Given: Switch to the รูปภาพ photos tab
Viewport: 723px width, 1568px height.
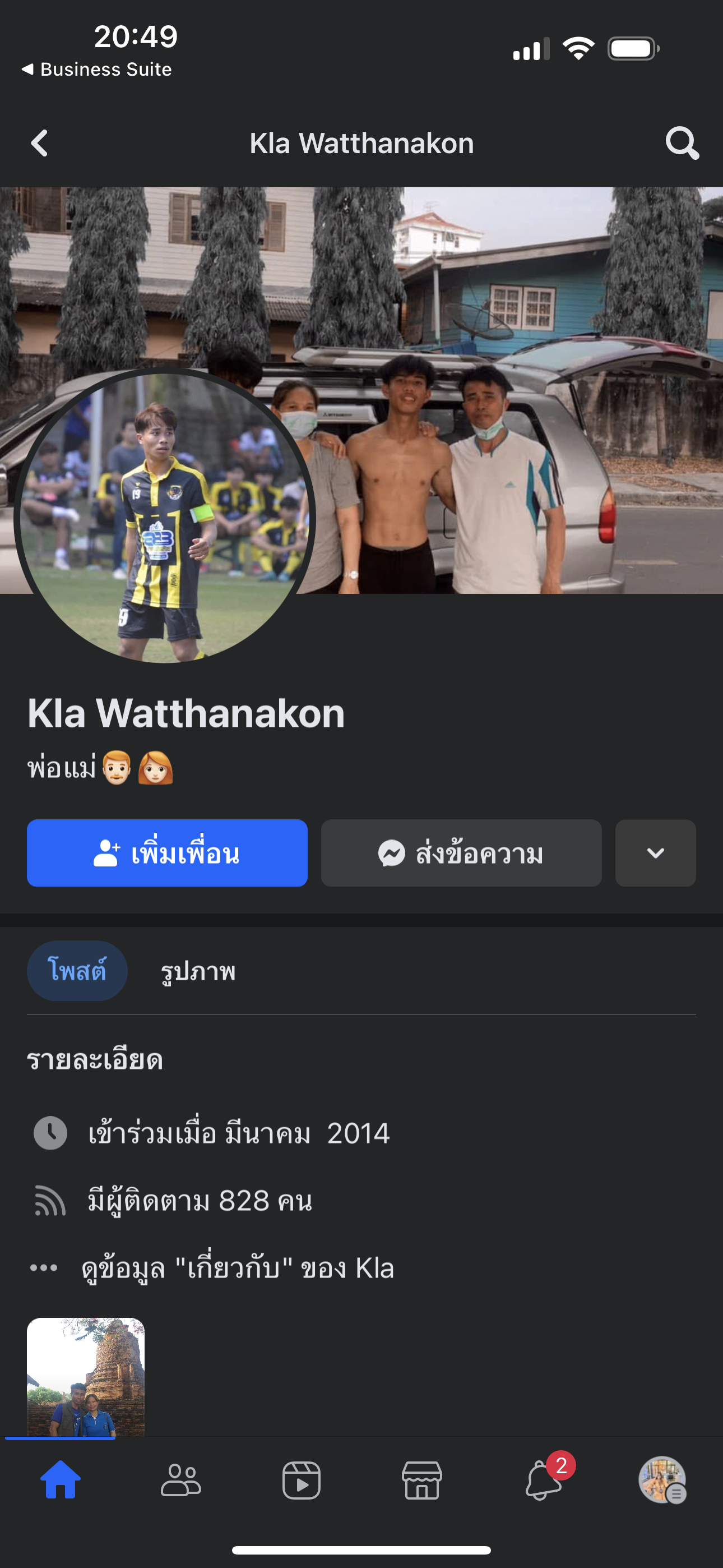Looking at the screenshot, I should [x=198, y=971].
